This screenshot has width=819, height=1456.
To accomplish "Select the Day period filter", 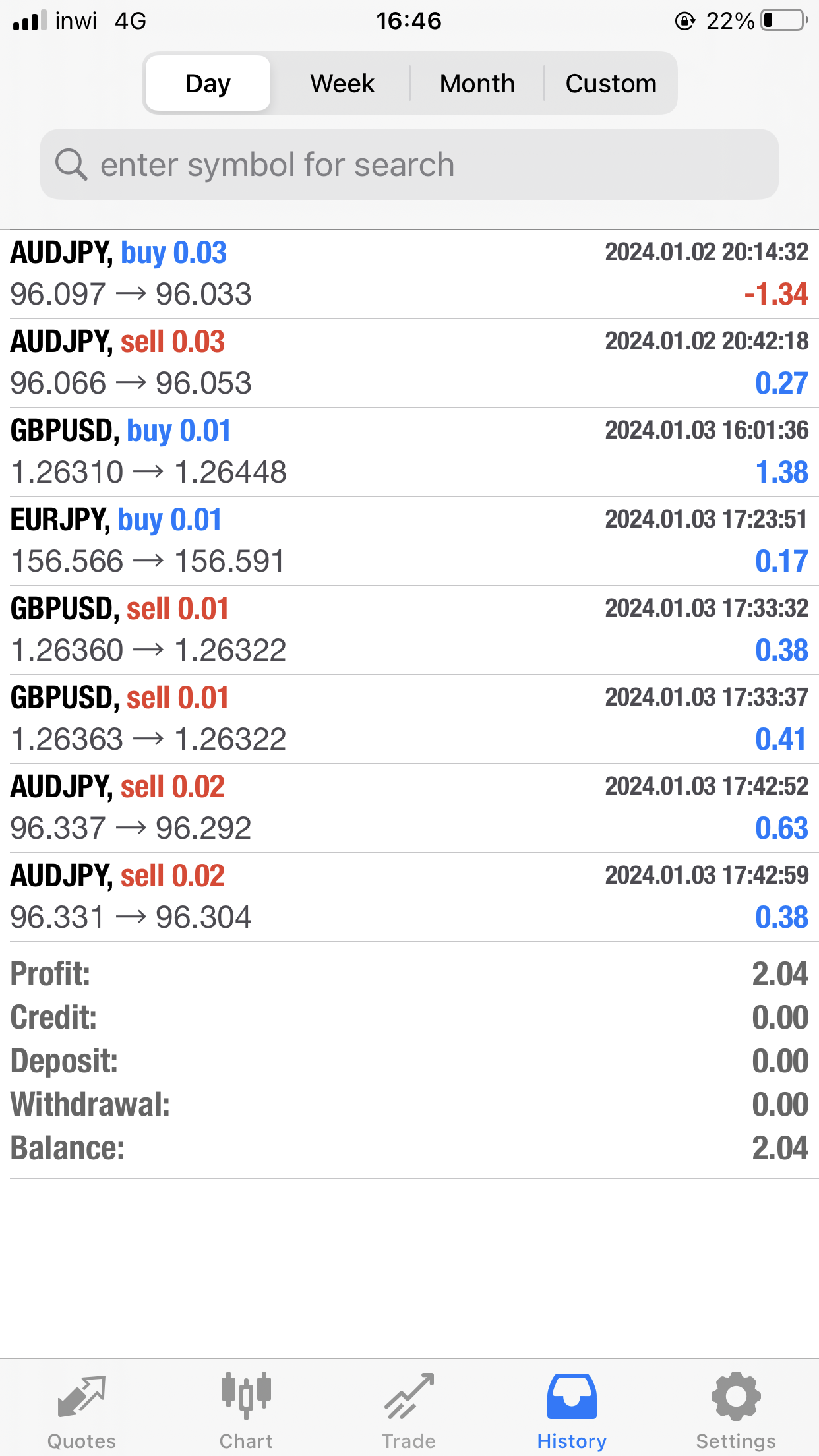I will 208,84.
